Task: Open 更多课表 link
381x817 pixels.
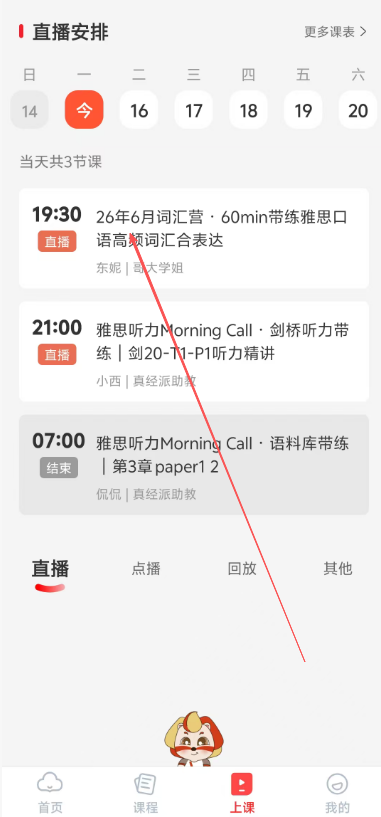Action: (336, 32)
